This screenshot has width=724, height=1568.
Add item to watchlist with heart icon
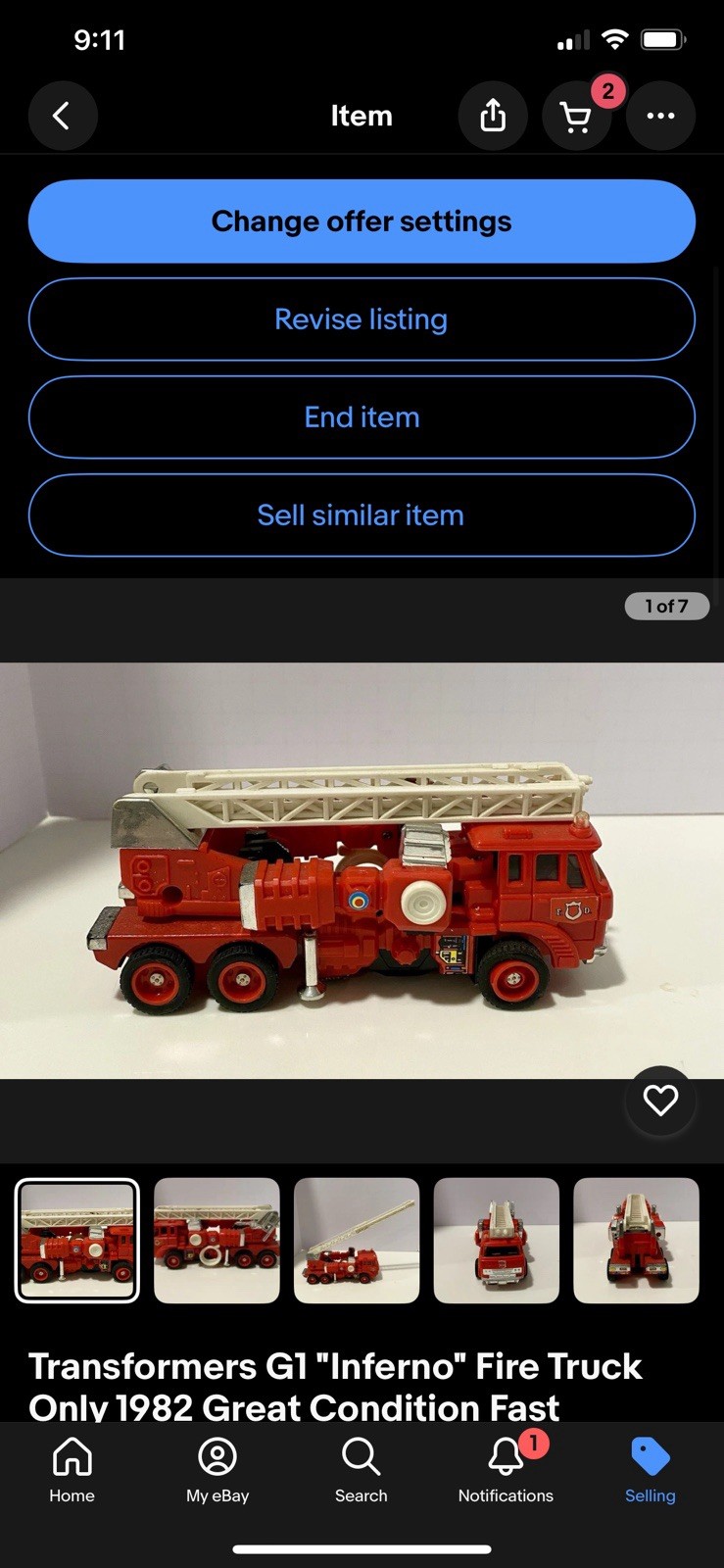point(660,1101)
